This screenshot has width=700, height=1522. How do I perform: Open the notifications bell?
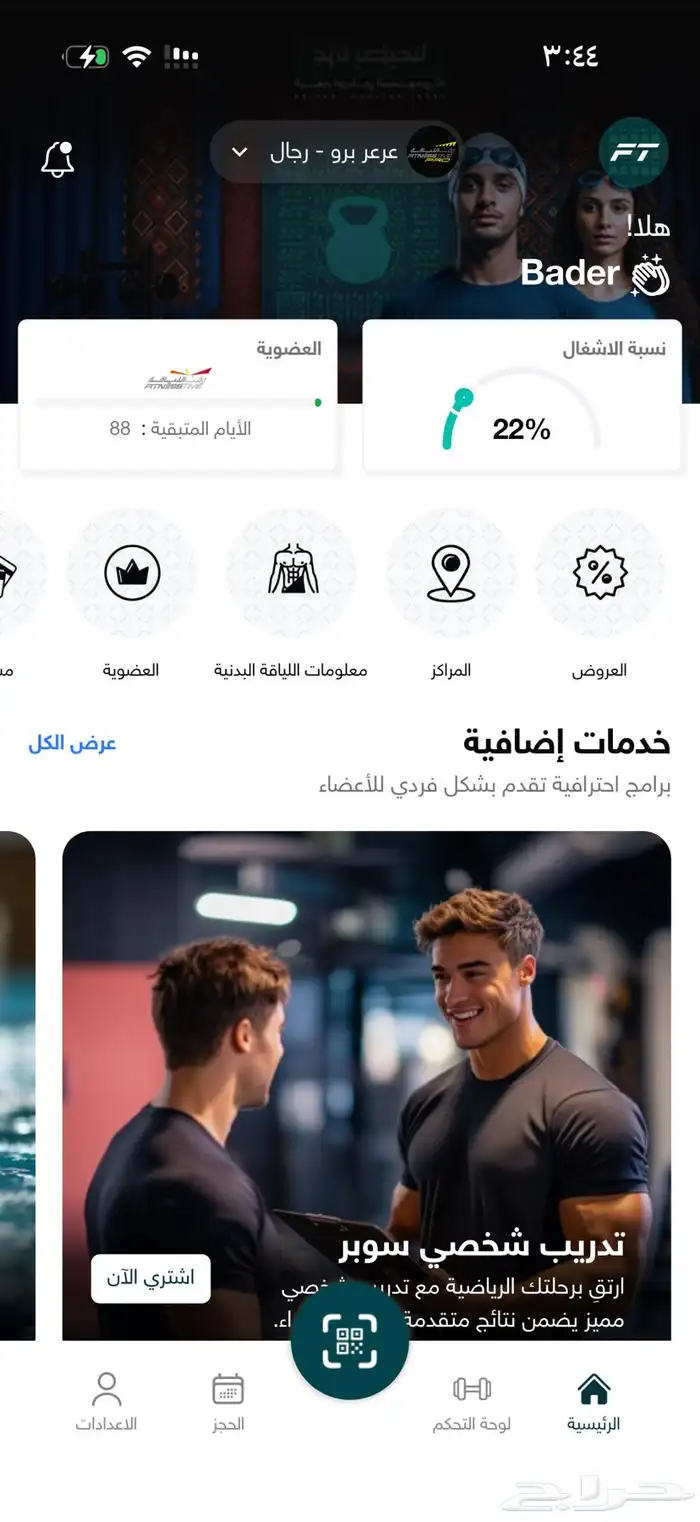[x=58, y=159]
